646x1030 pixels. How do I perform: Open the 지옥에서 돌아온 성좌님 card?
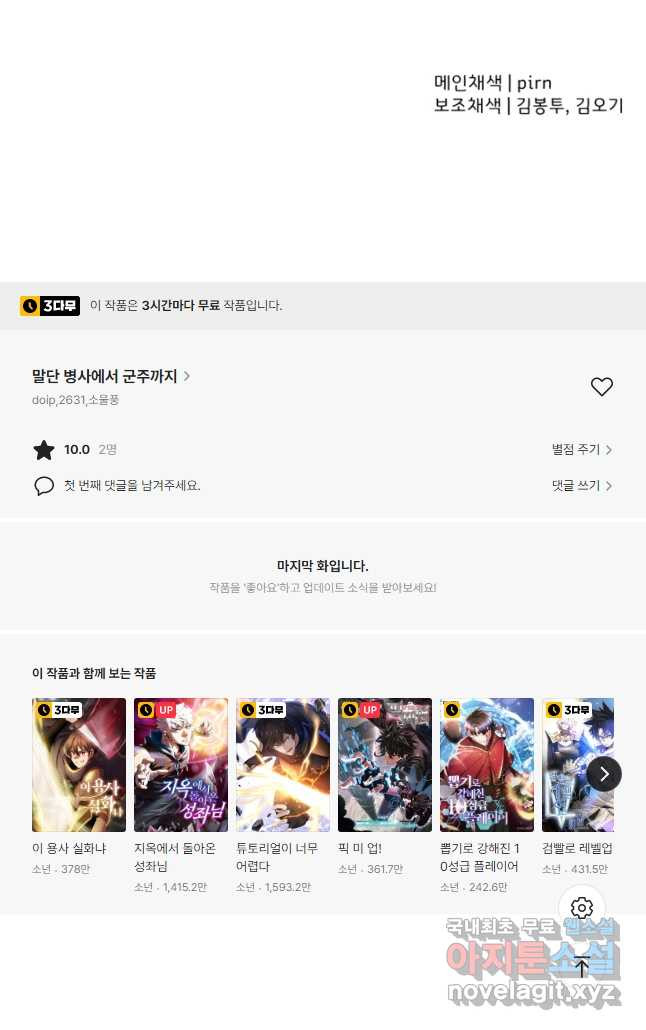[181, 765]
